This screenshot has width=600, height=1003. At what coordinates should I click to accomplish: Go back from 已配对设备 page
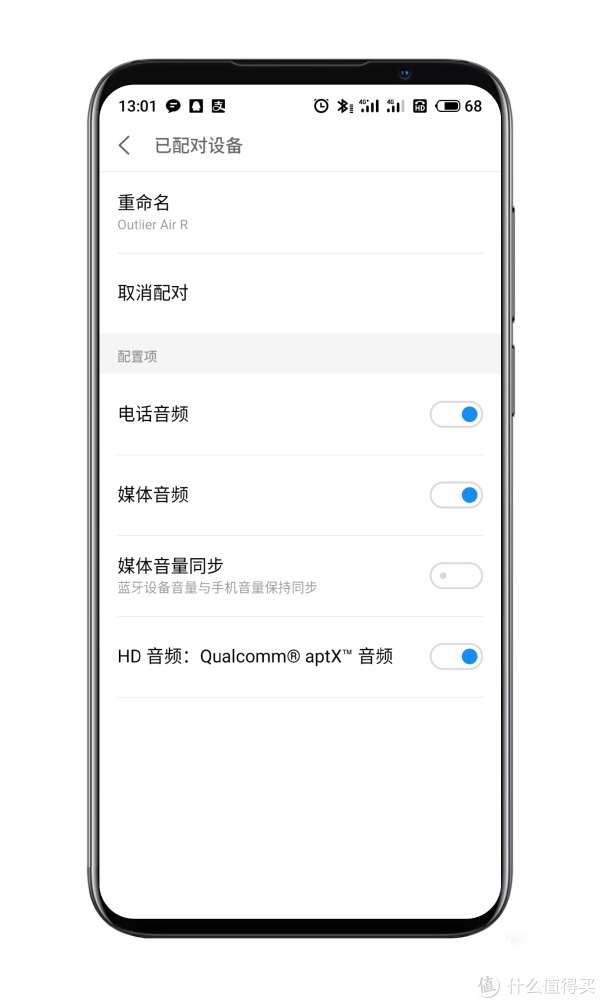pyautogui.click(x=125, y=145)
